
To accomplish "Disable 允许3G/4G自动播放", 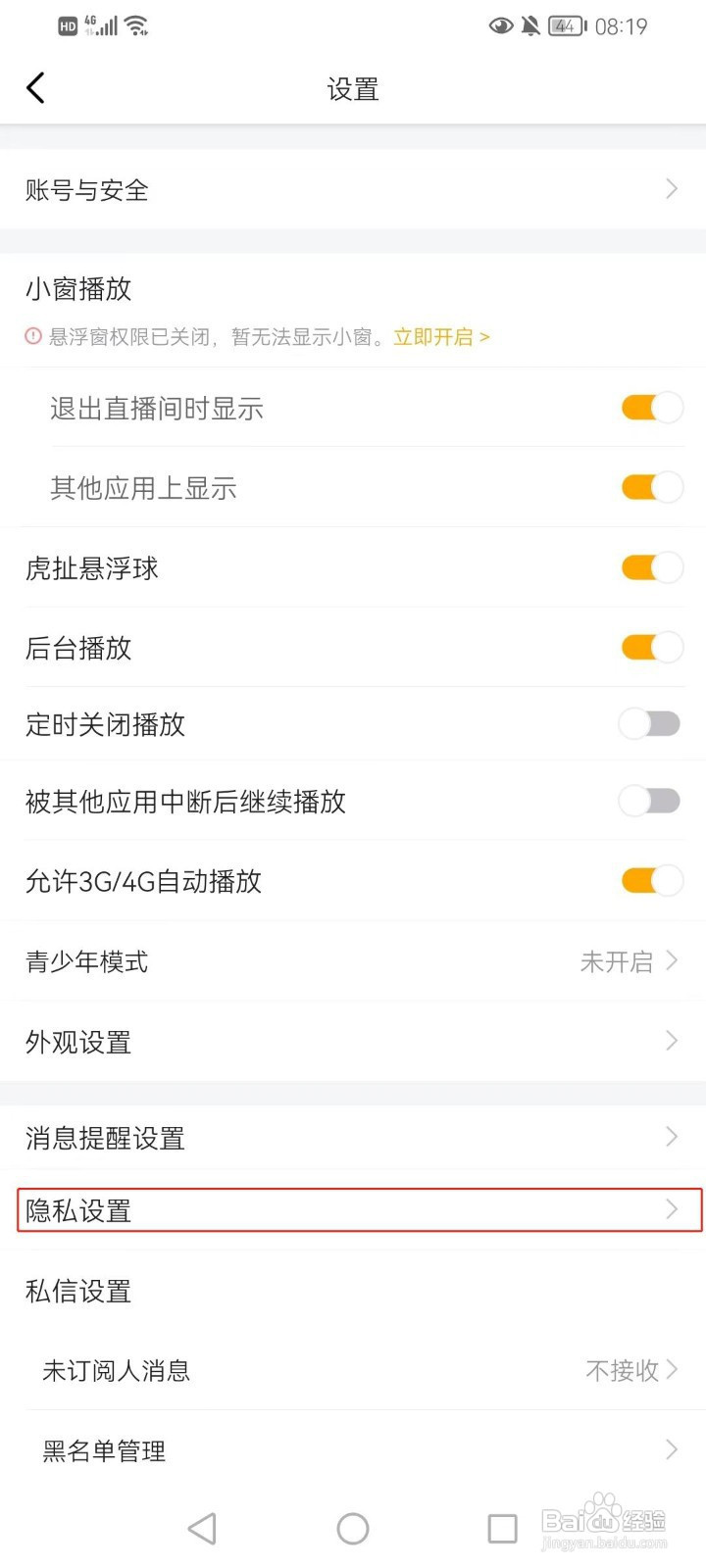I will tap(651, 880).
